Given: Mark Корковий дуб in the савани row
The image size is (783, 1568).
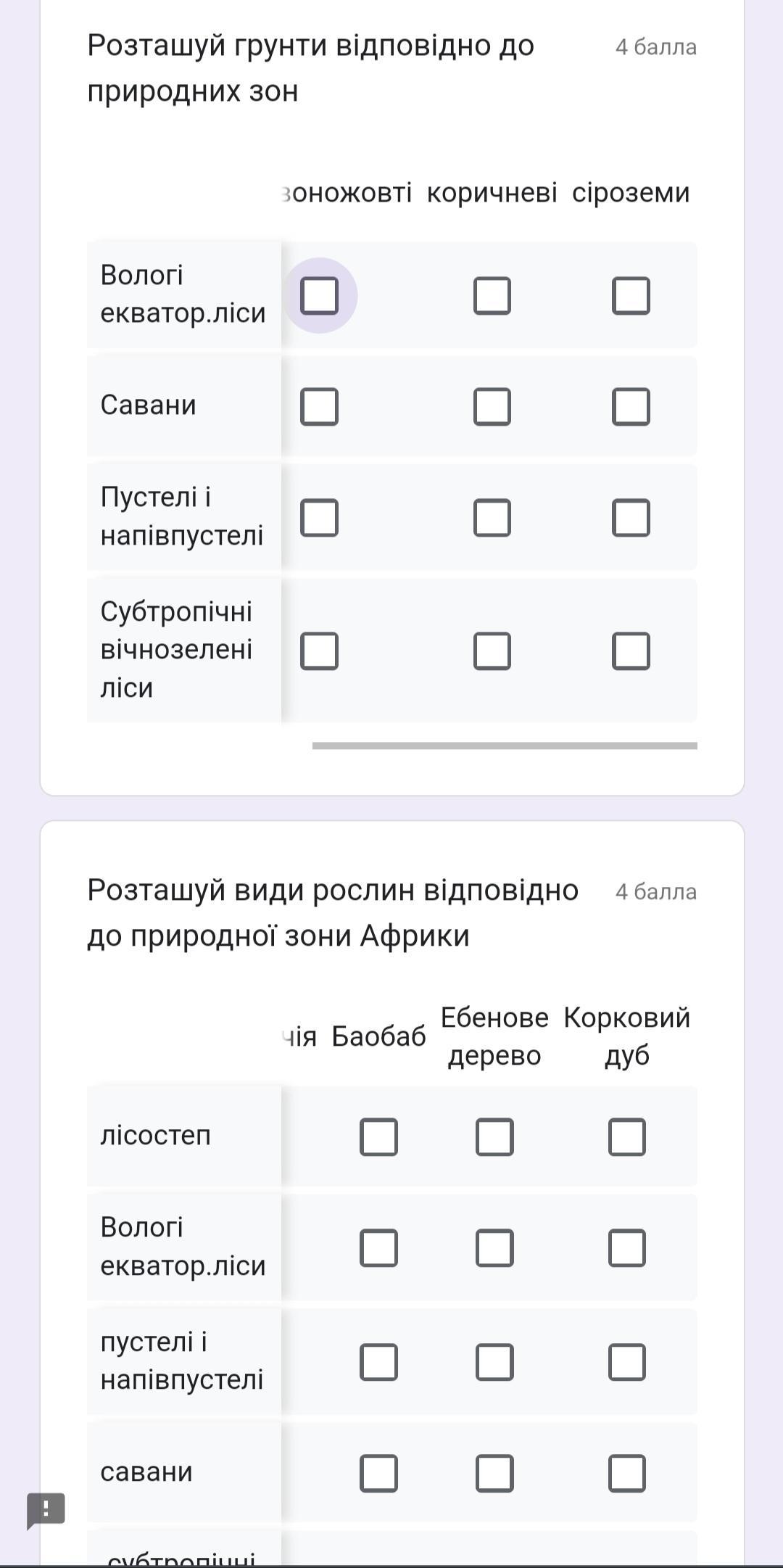Looking at the screenshot, I should point(627,1473).
